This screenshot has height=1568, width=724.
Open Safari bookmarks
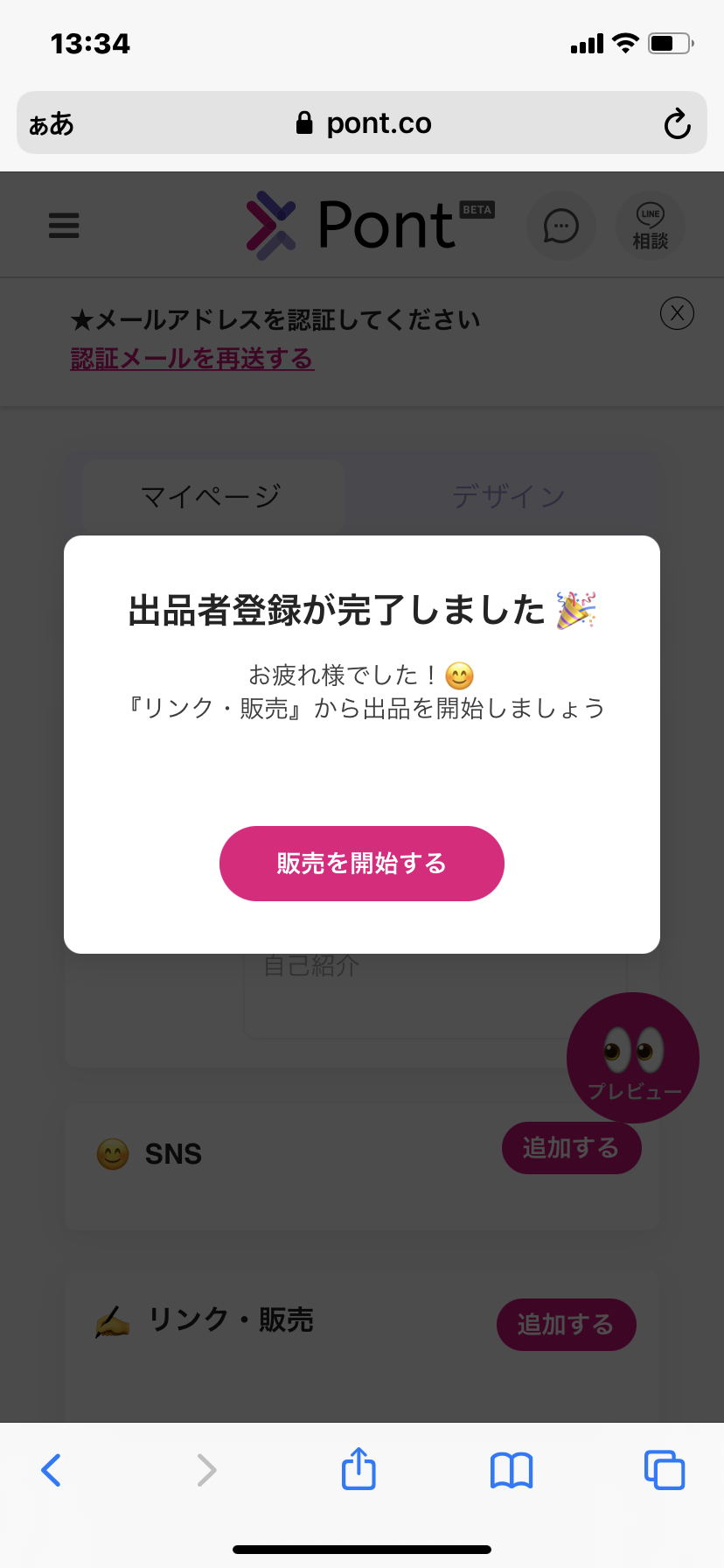point(512,1470)
